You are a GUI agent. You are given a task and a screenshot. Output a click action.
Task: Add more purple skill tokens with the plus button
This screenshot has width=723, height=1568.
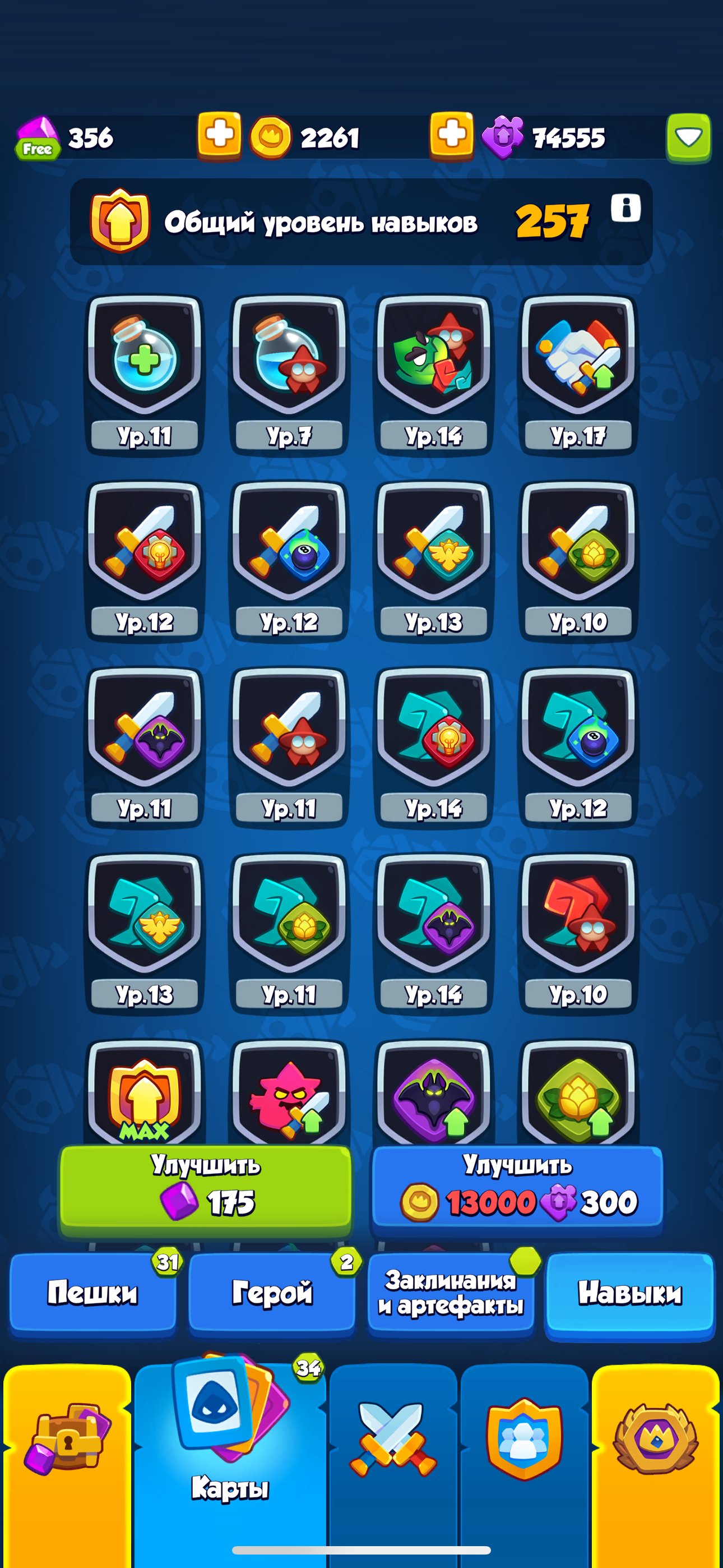[x=451, y=135]
